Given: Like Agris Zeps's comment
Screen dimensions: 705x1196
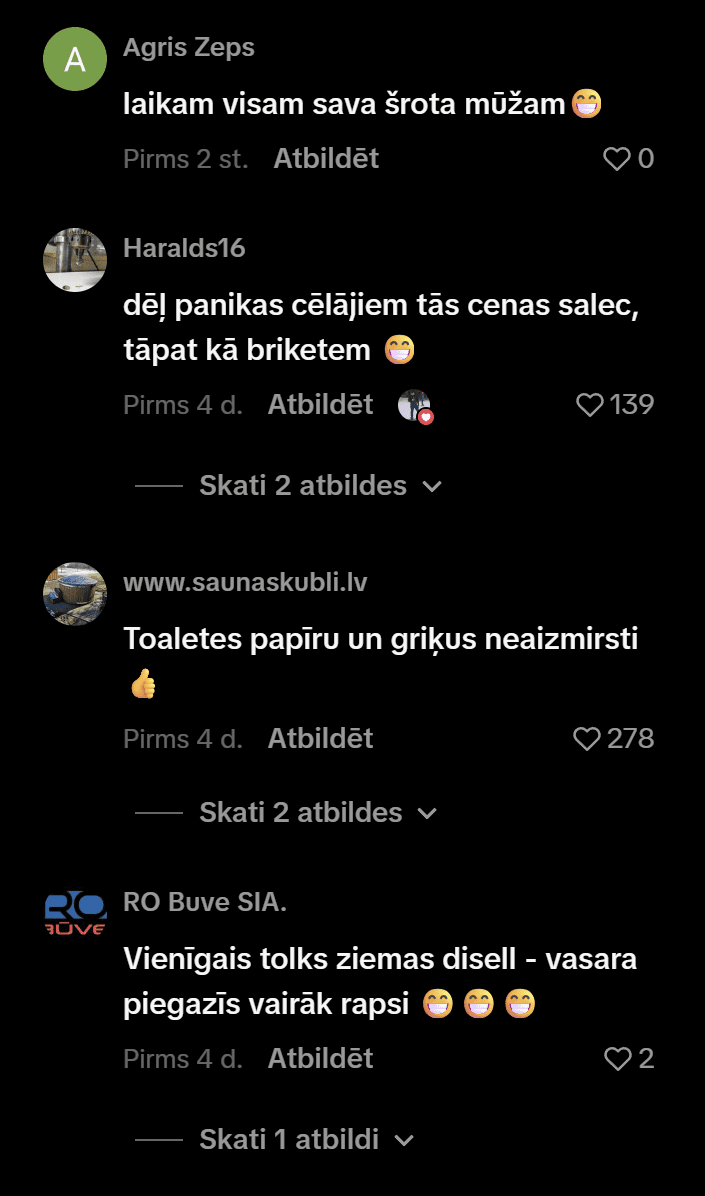Looking at the screenshot, I should click(616, 159).
